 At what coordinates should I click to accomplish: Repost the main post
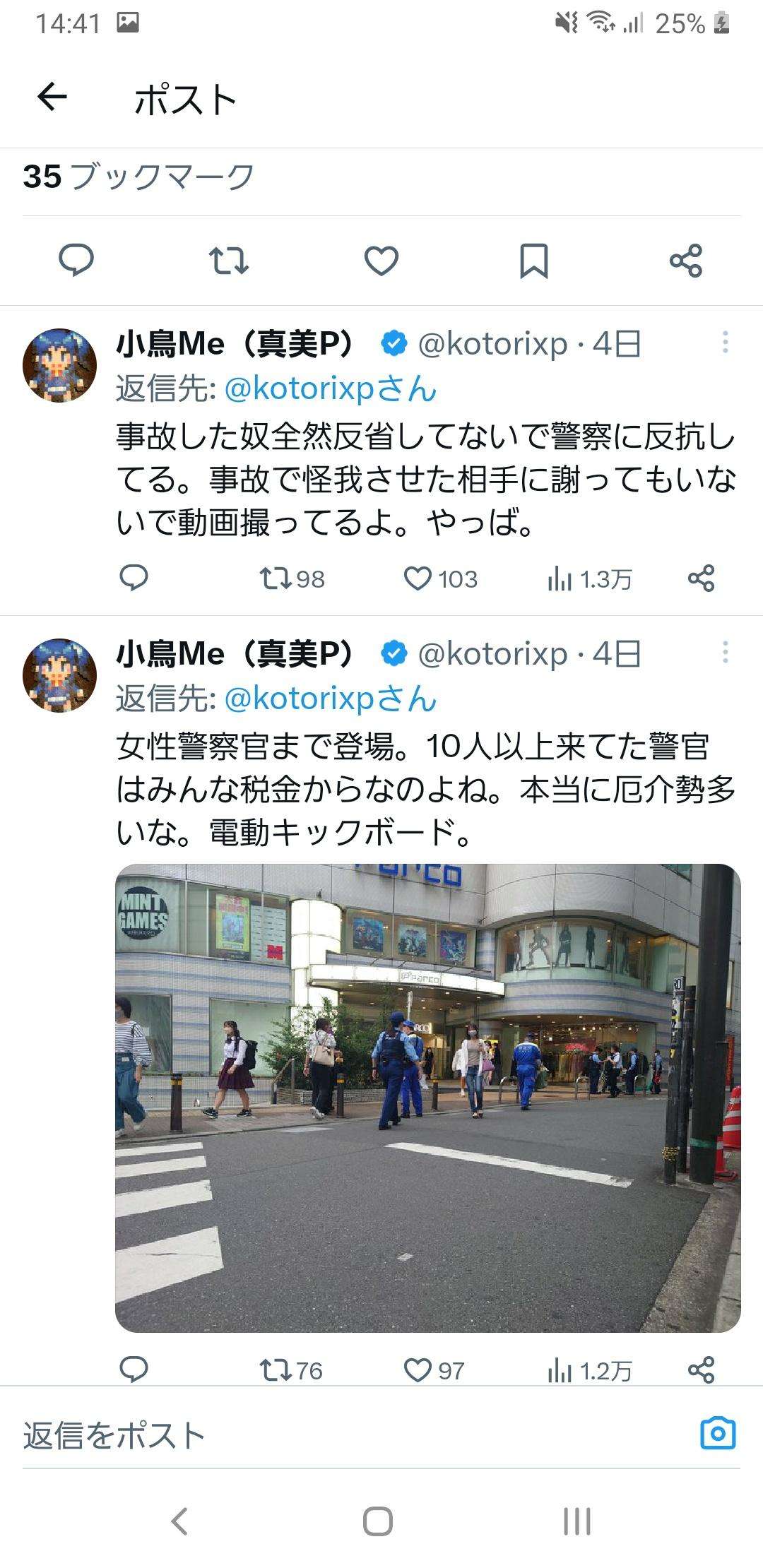click(229, 261)
